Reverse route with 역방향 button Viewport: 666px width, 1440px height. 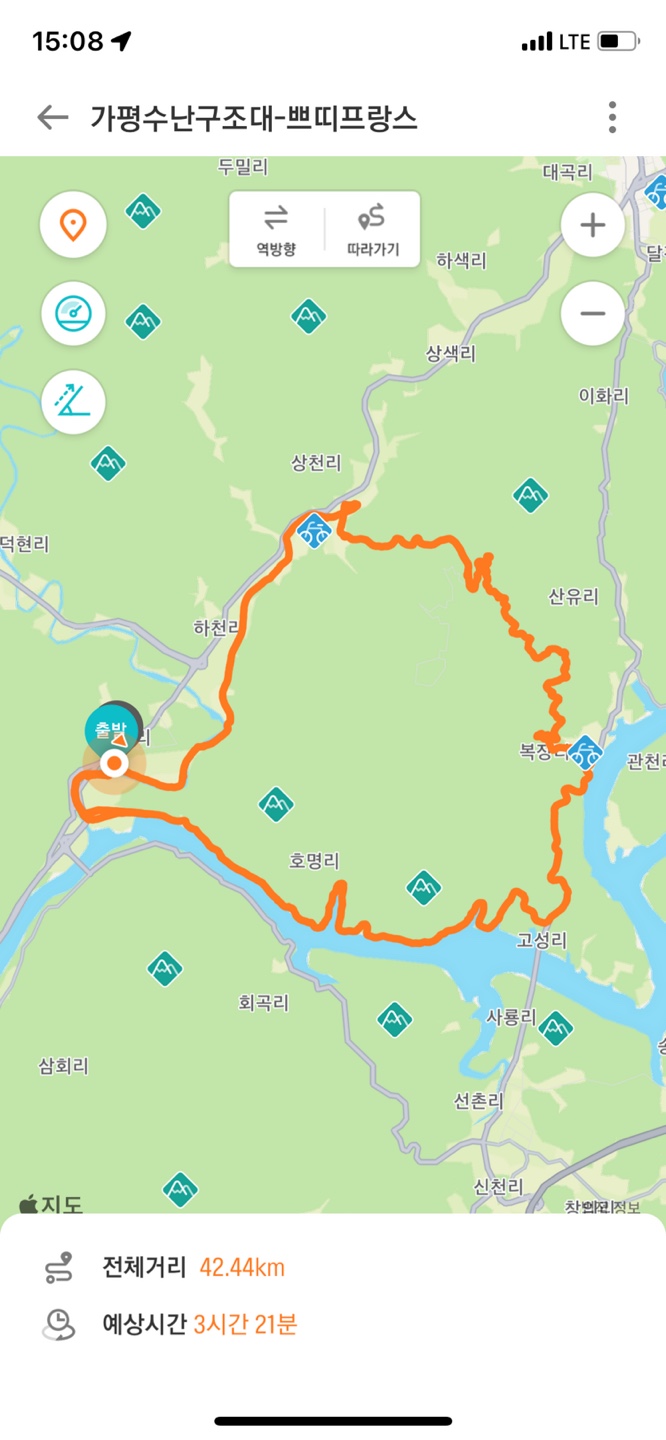(276, 230)
